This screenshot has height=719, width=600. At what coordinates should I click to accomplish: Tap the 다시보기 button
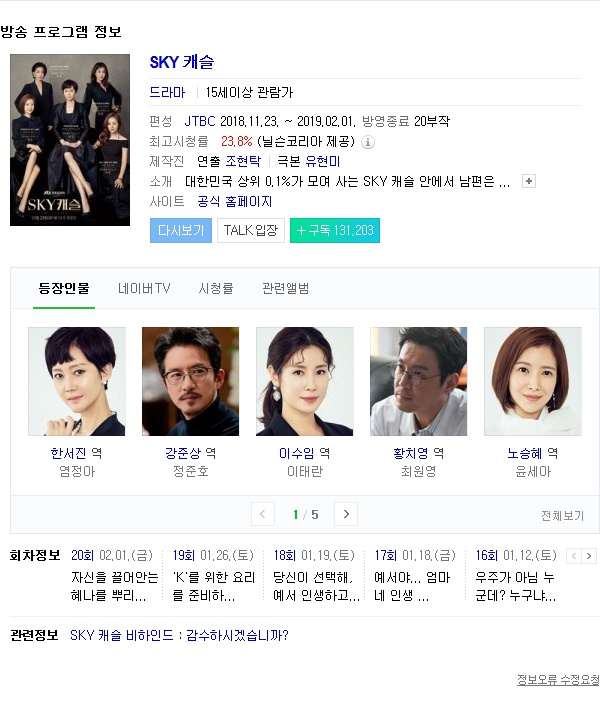[x=181, y=231]
